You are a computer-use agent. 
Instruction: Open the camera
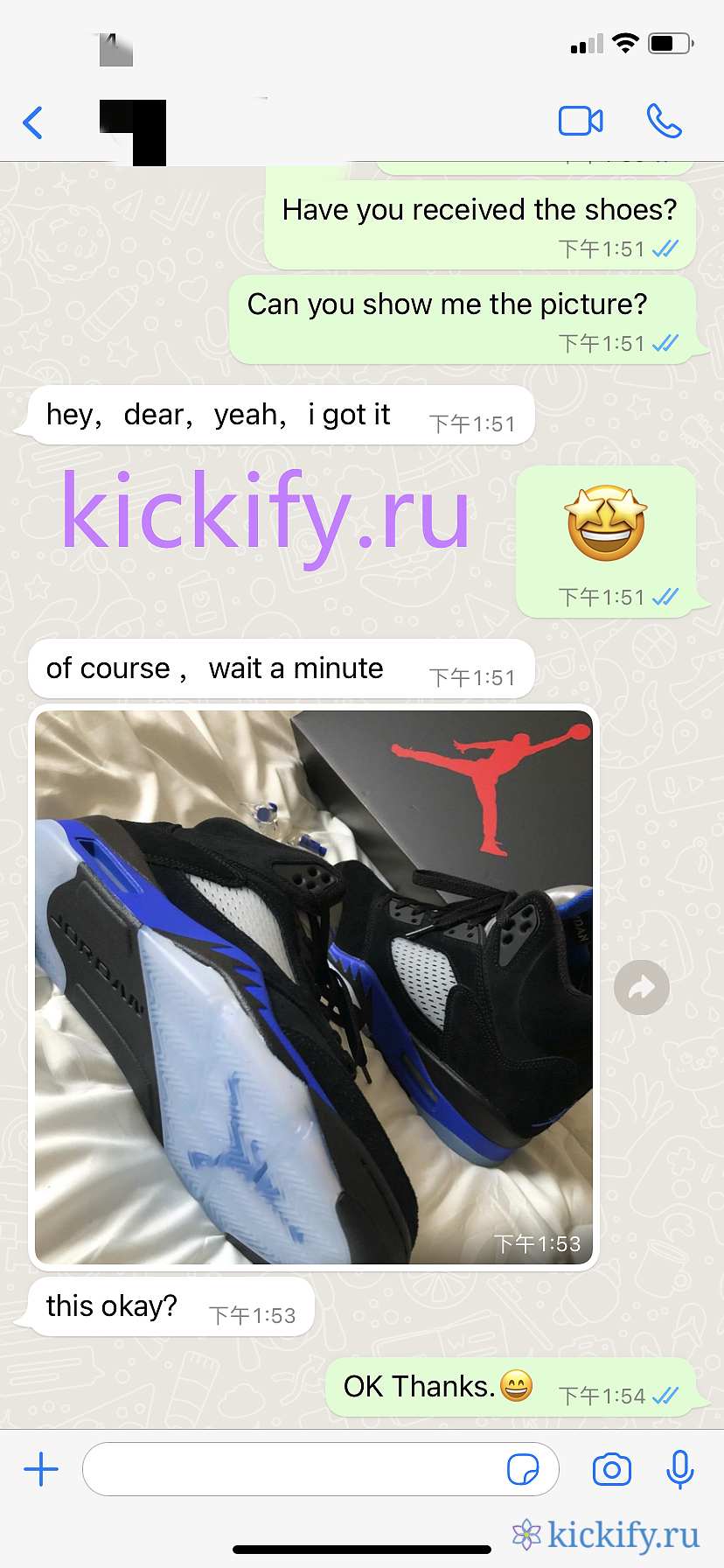click(x=611, y=1469)
